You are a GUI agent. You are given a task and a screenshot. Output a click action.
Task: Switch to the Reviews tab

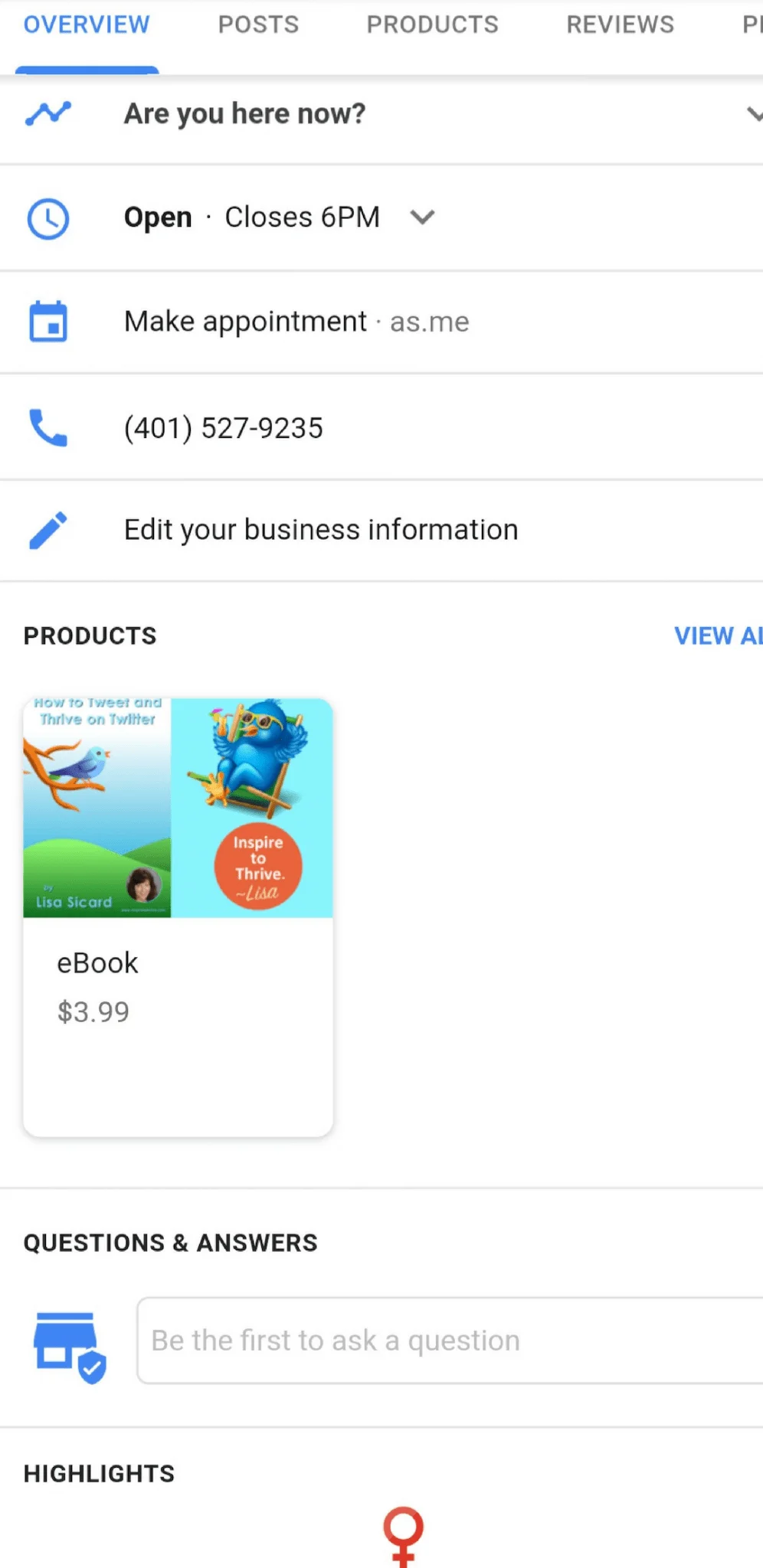pos(620,25)
